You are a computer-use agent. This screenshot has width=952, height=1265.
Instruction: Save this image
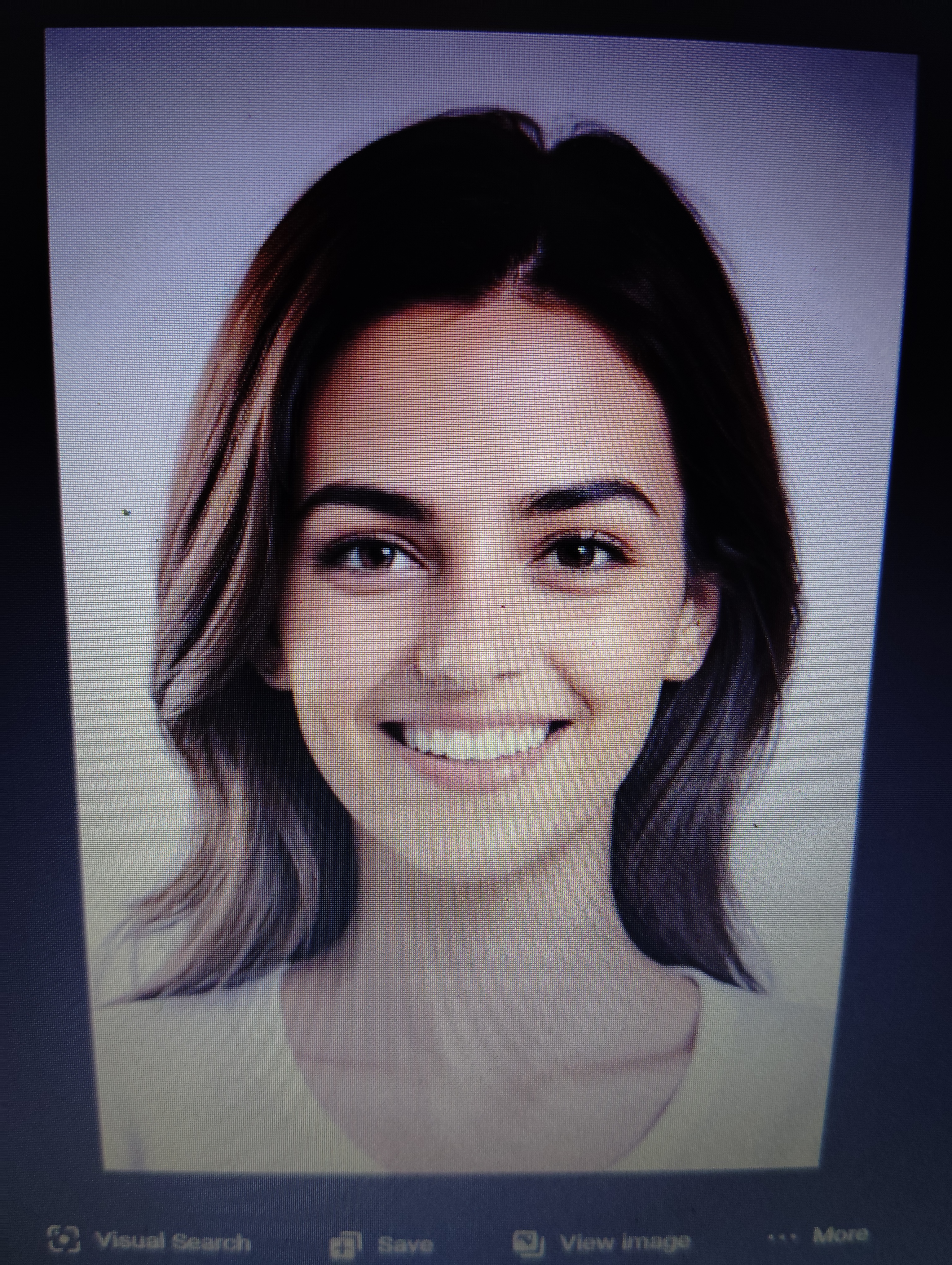382,1243
